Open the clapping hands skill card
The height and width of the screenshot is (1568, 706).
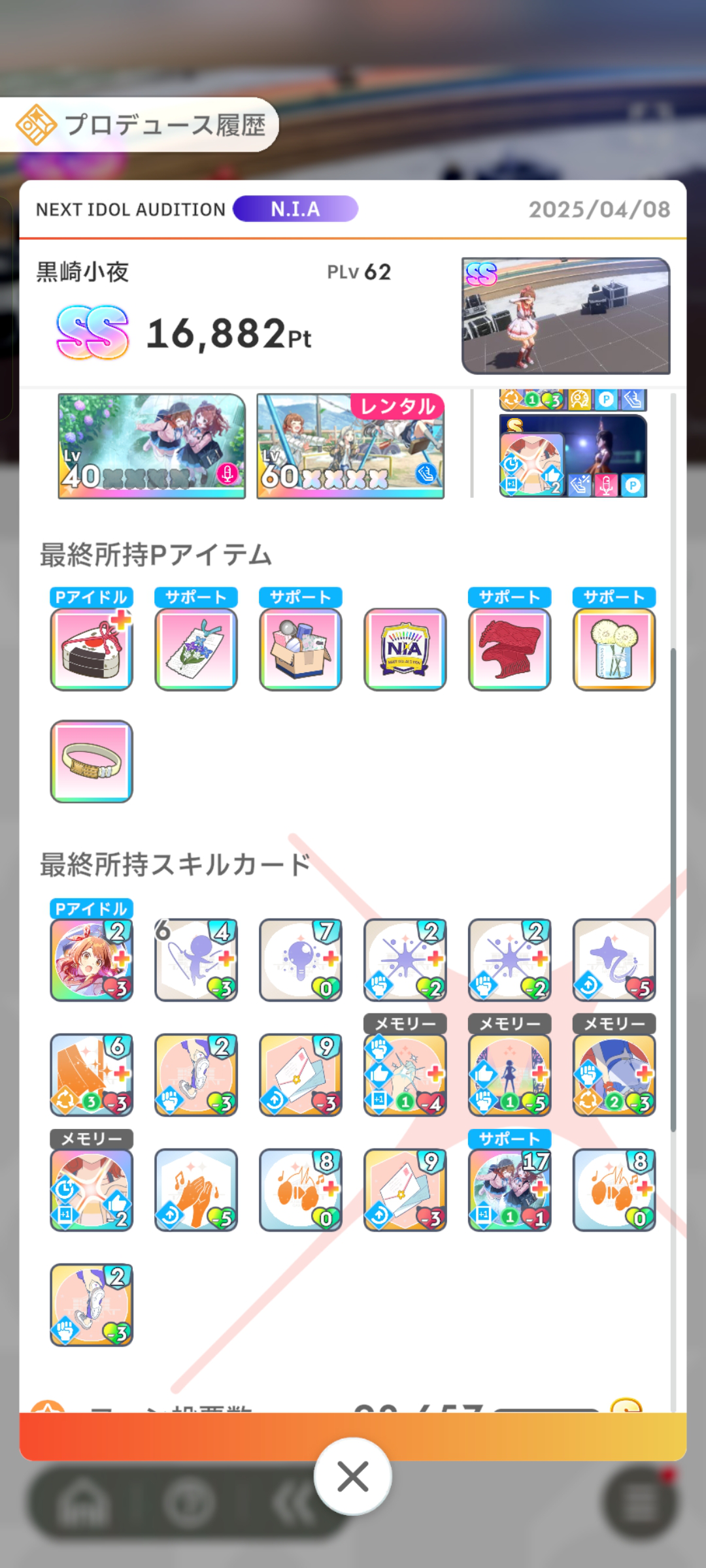coord(196,1190)
